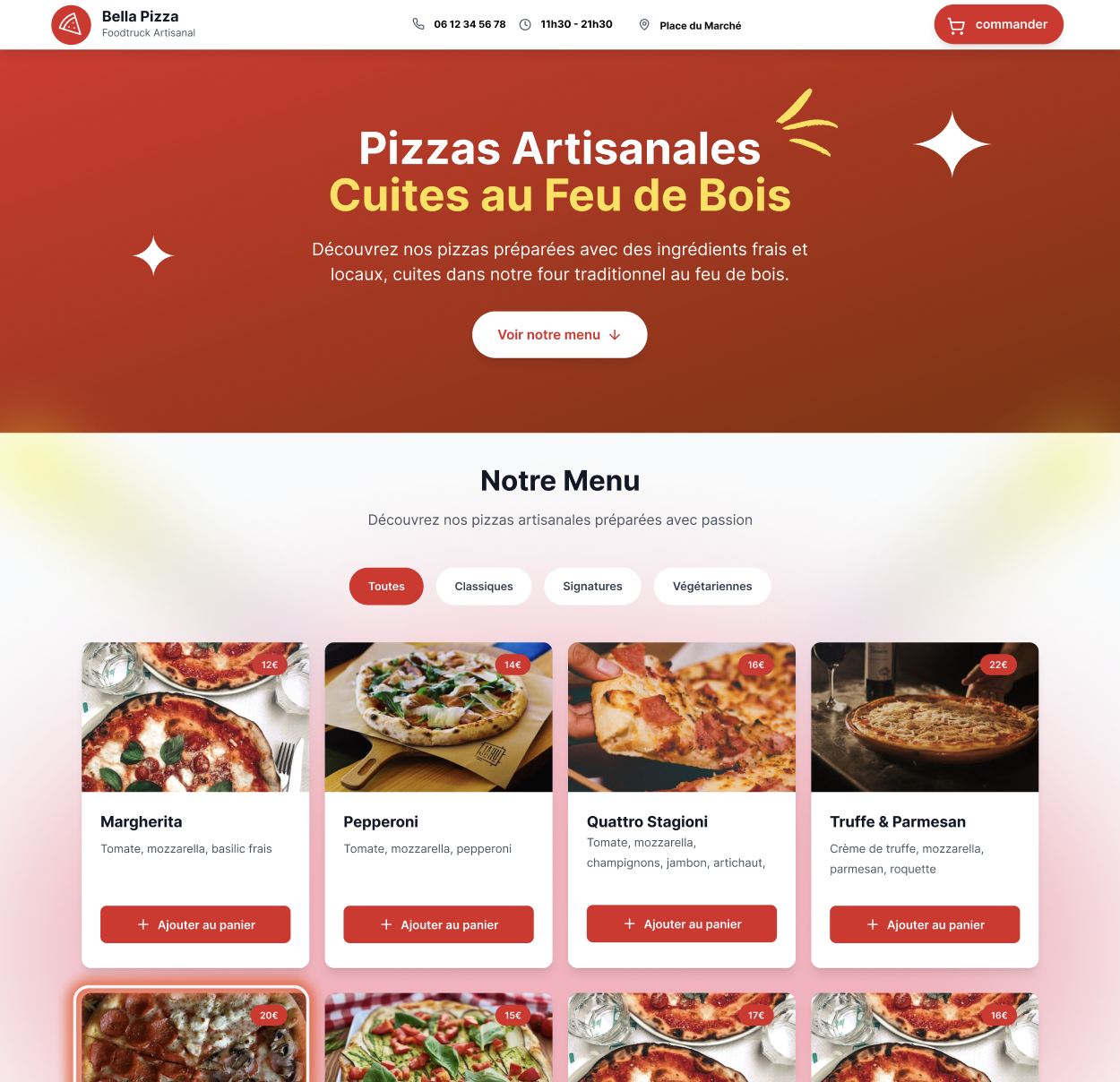The image size is (1120, 1082).
Task: Add Pepperoni pizza to the cart
Action: click(x=438, y=924)
